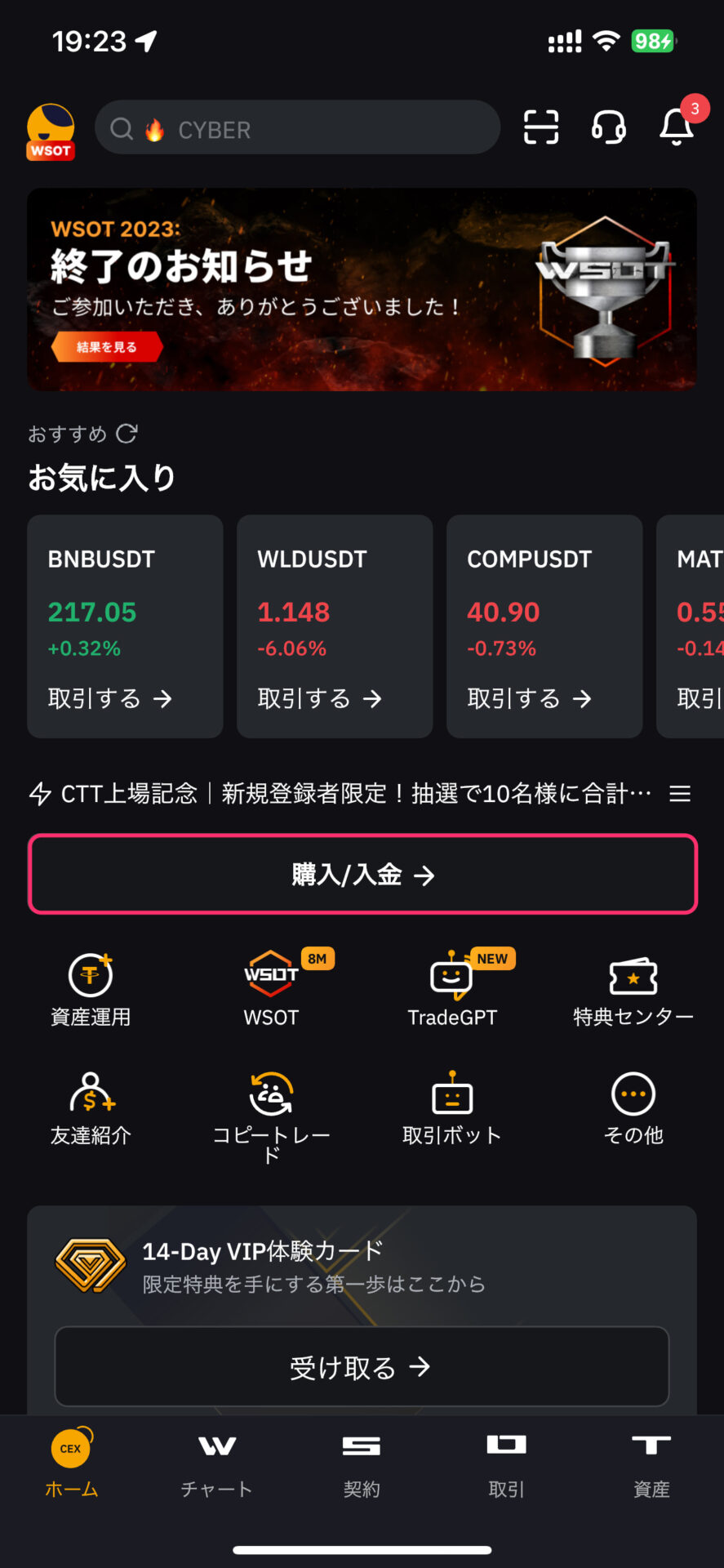Open the WSOT profile avatar
The width and height of the screenshot is (724, 1568).
(x=51, y=131)
